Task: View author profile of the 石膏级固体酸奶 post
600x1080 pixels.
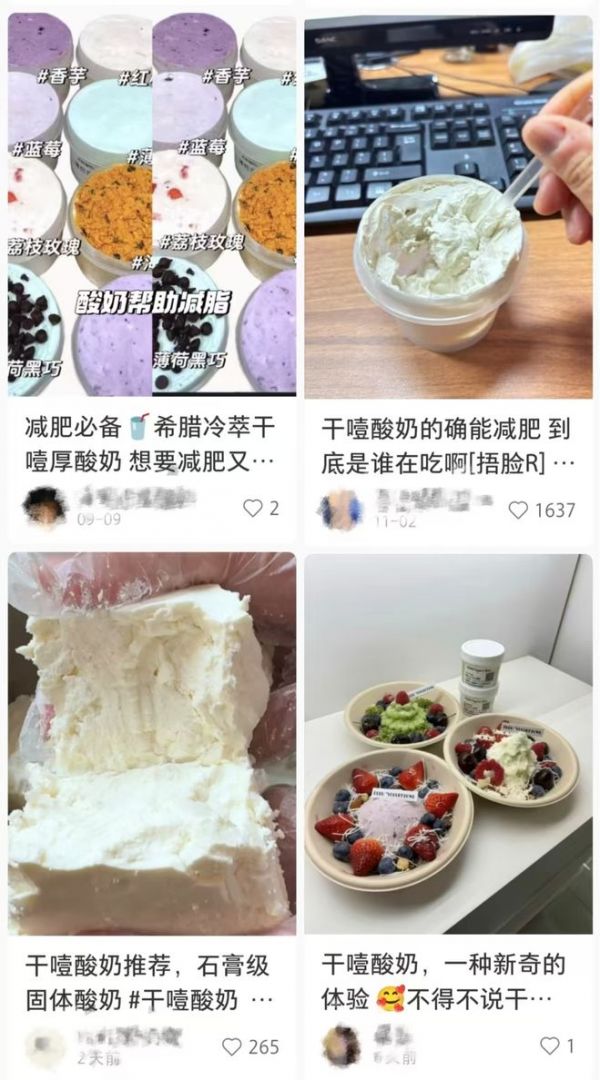Action: (45, 1046)
